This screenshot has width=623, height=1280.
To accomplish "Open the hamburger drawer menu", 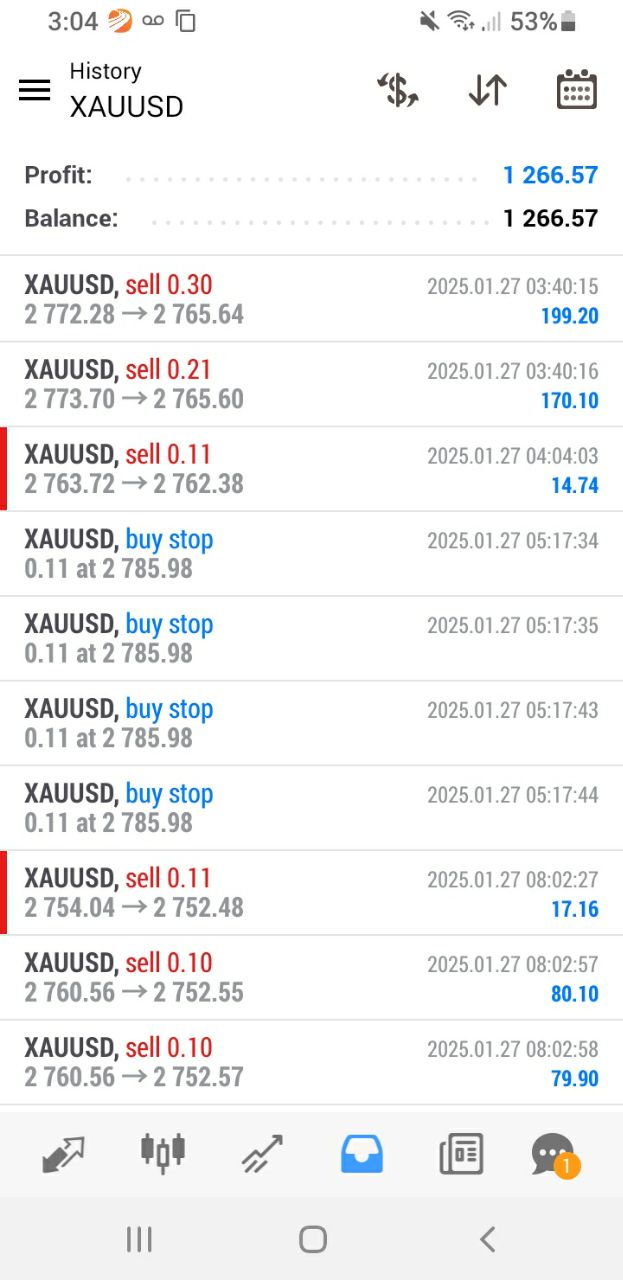I will point(34,90).
